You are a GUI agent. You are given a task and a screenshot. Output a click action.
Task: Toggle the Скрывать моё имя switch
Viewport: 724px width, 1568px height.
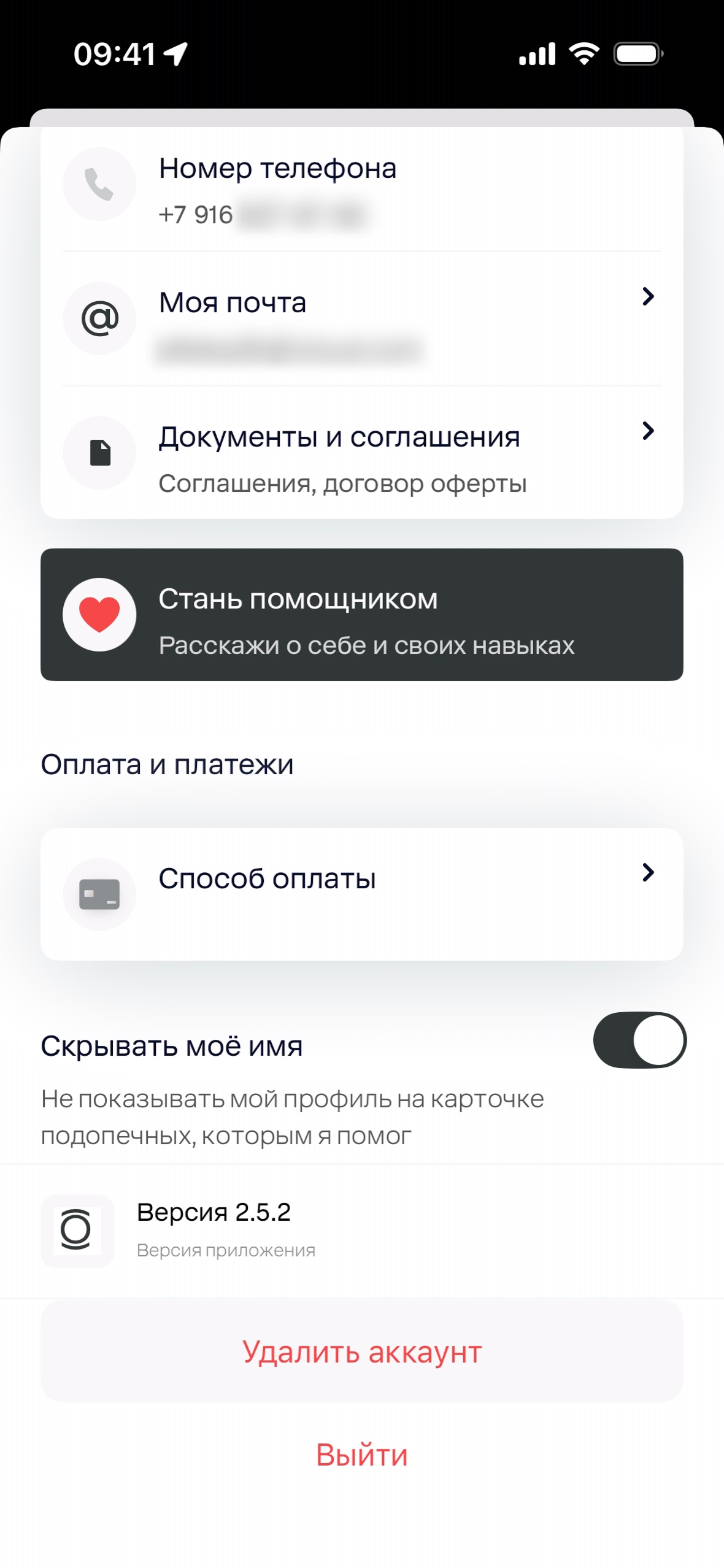pyautogui.click(x=639, y=1040)
